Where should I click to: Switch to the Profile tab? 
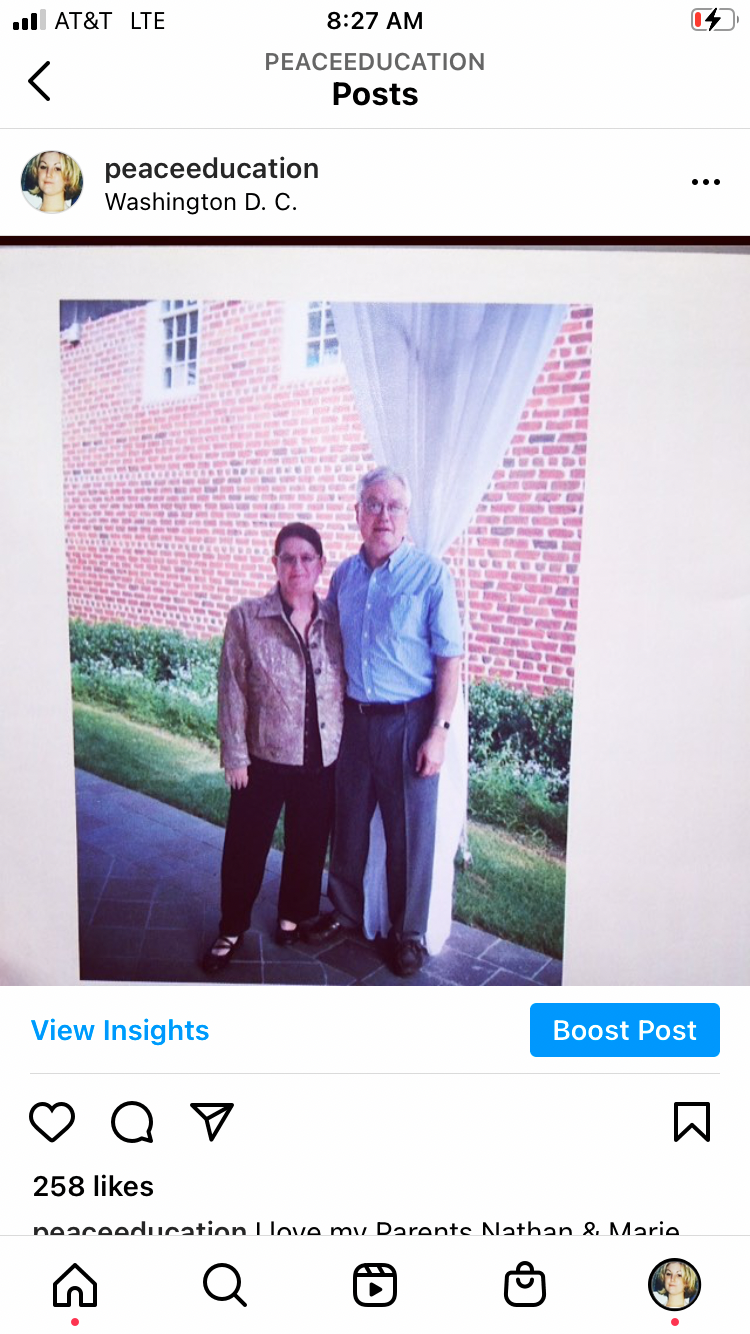coord(675,1285)
